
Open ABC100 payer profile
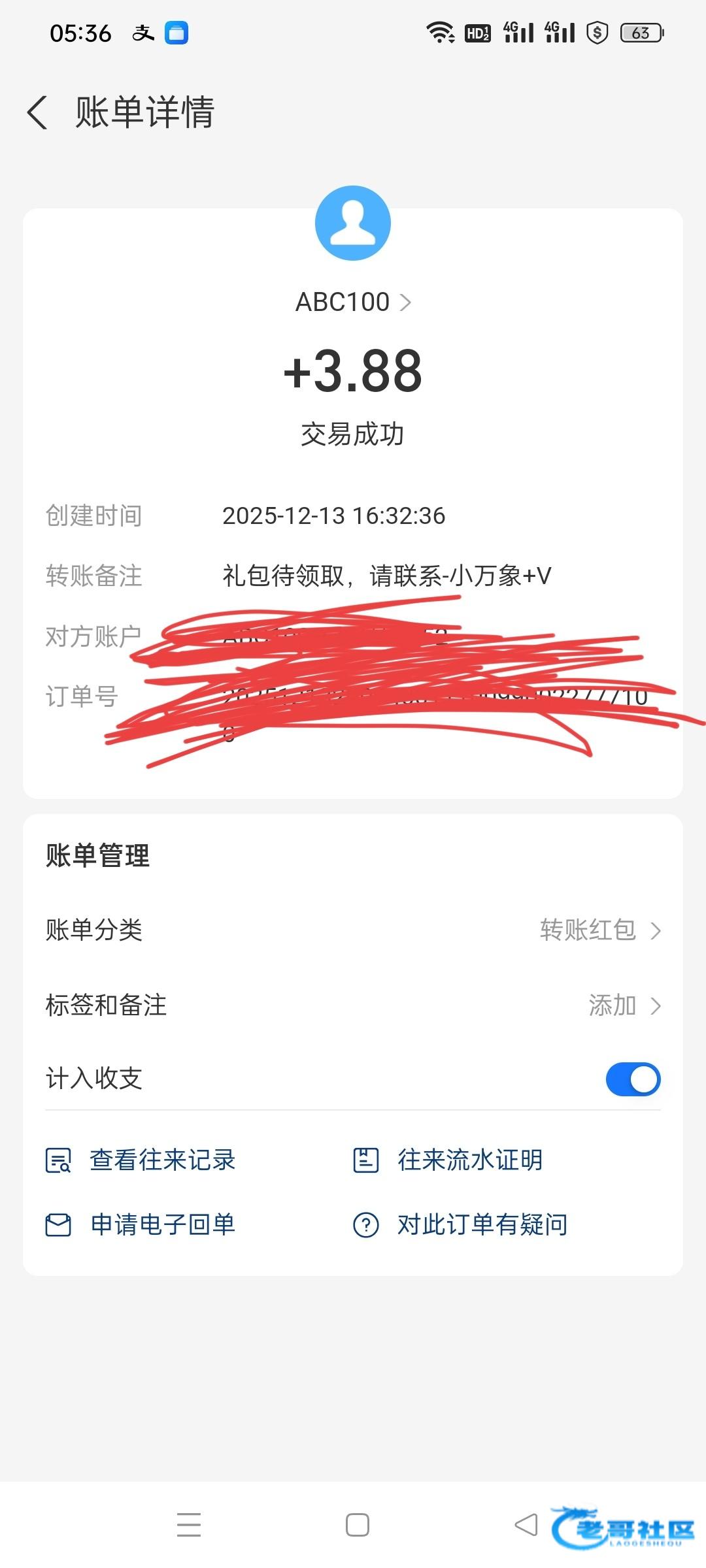[353, 302]
